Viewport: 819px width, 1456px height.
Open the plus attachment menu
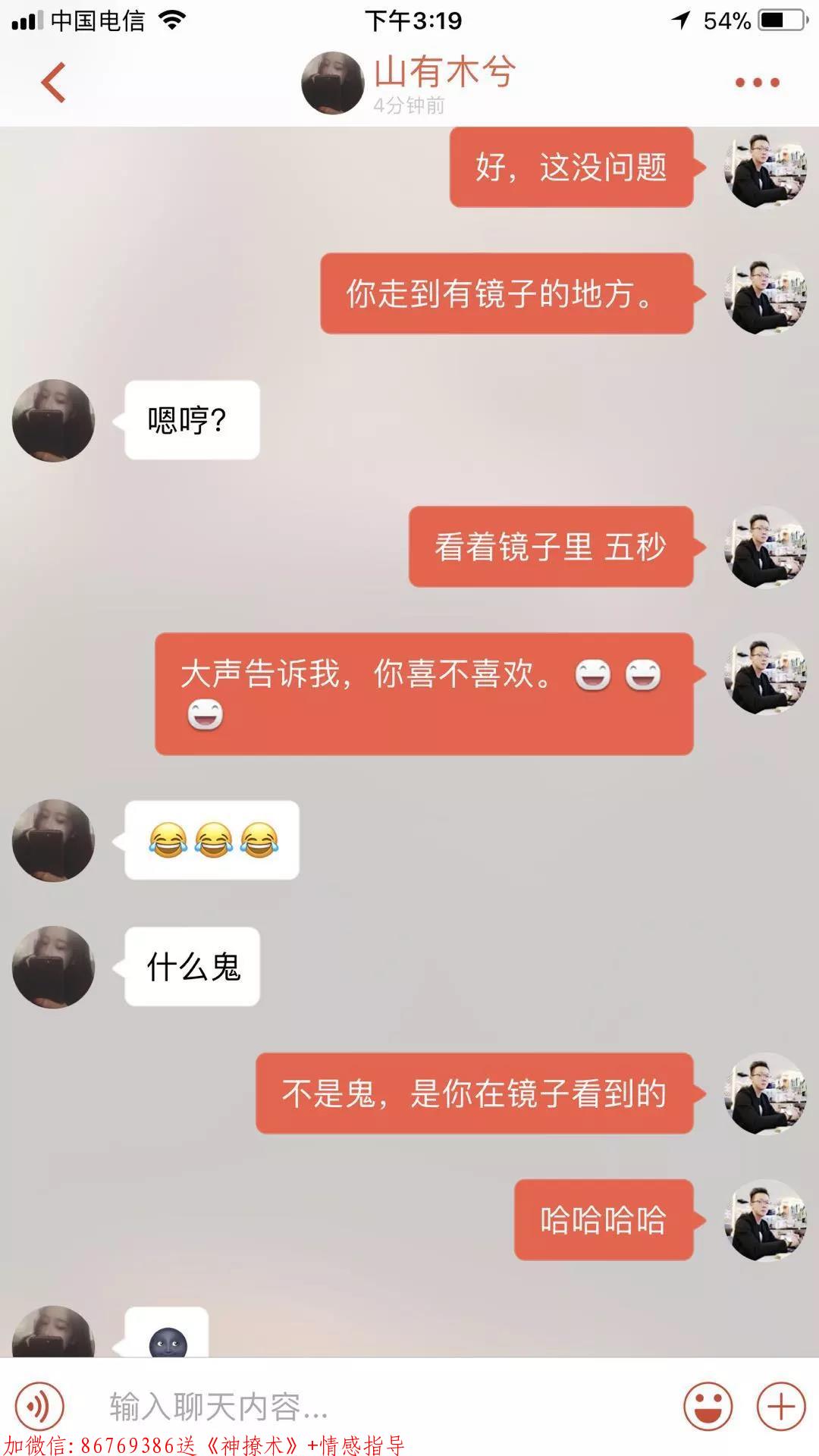coord(781,1407)
